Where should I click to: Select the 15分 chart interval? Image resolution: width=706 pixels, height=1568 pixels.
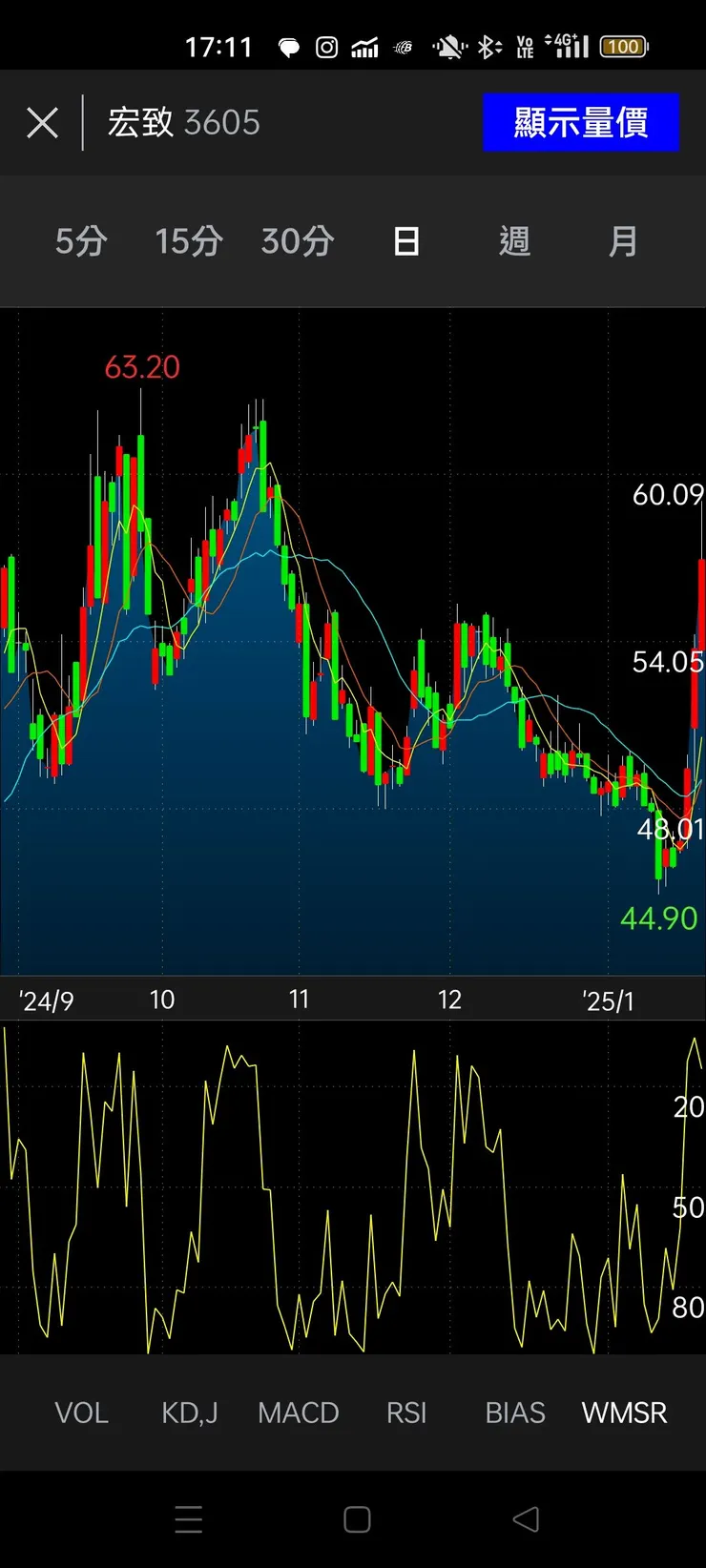click(x=189, y=241)
